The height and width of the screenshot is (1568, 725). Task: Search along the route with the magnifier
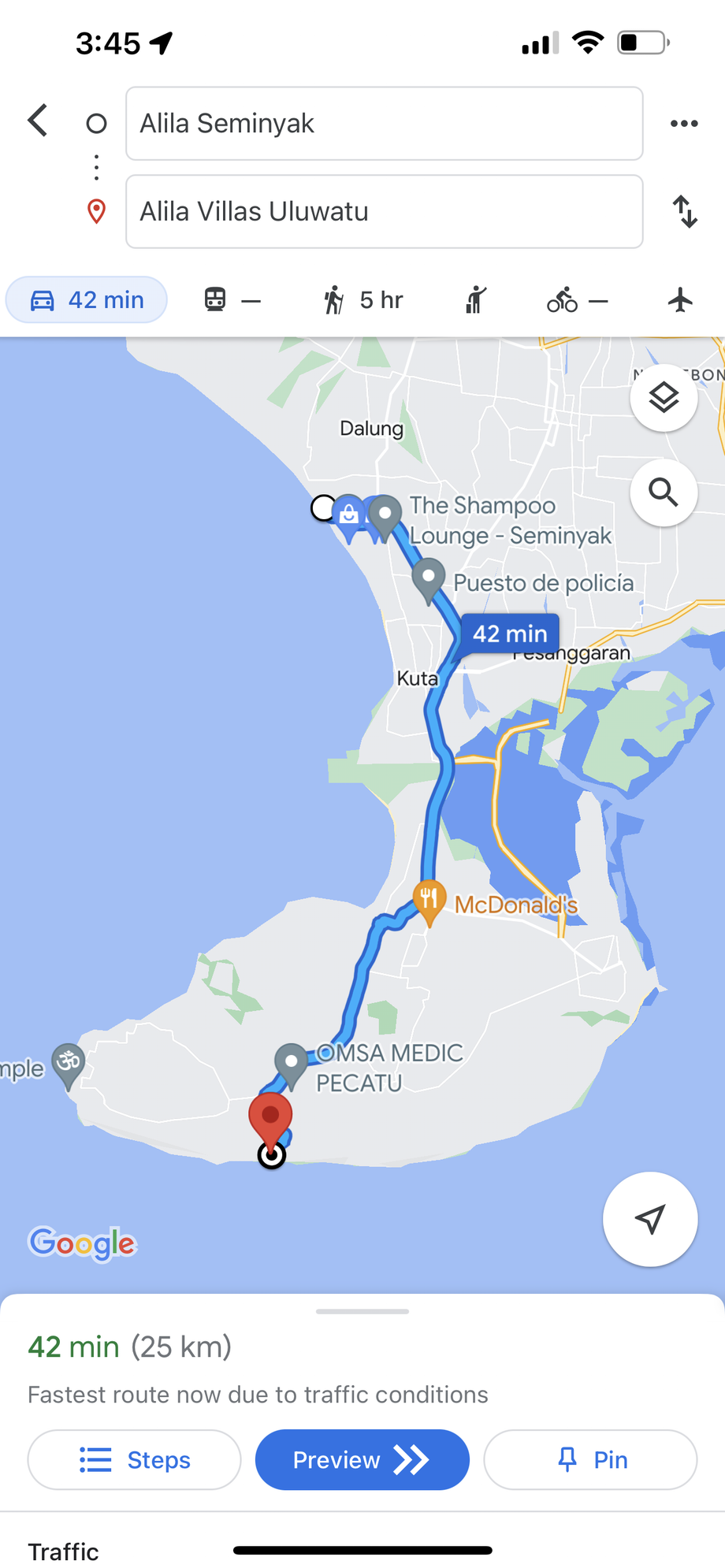(x=664, y=492)
